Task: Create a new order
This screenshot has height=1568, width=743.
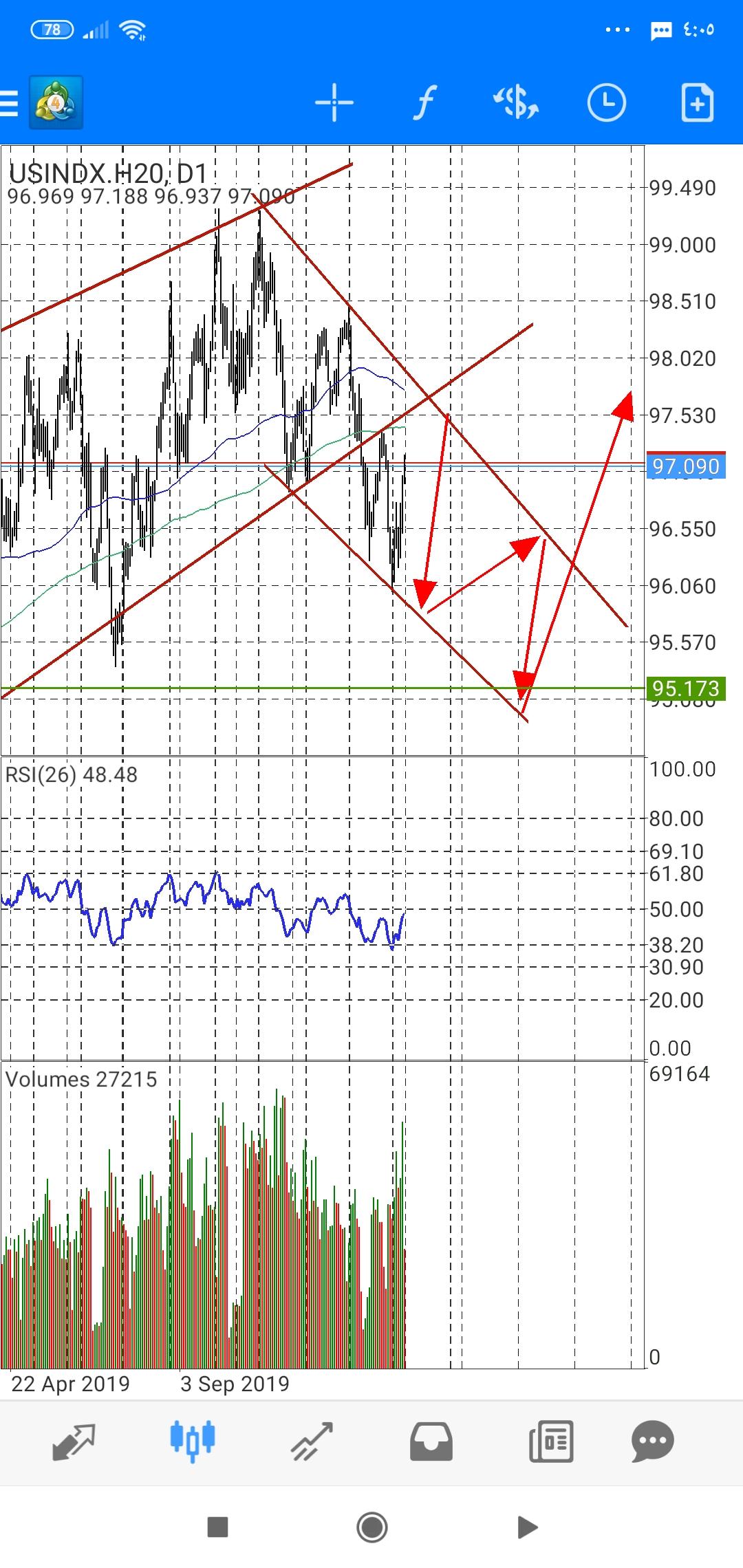Action: point(697,103)
